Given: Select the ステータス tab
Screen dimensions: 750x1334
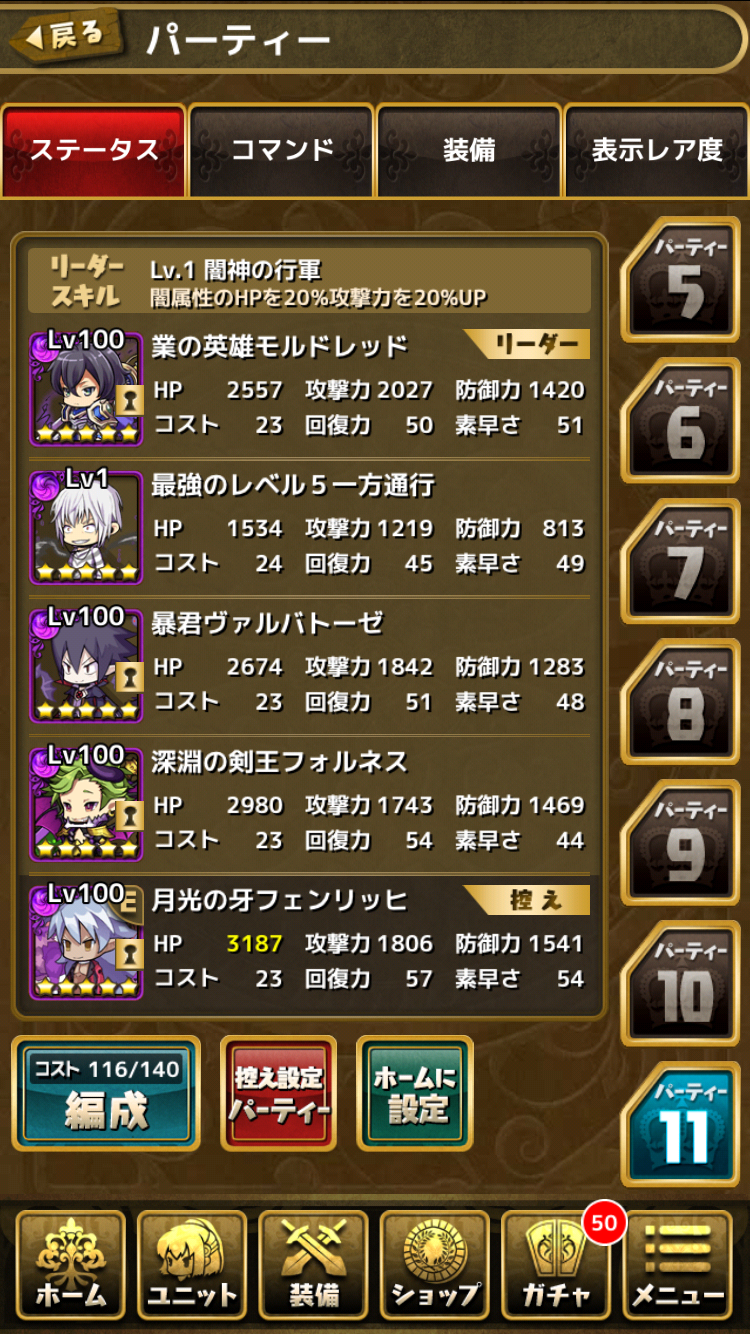Looking at the screenshot, I should [x=94, y=151].
